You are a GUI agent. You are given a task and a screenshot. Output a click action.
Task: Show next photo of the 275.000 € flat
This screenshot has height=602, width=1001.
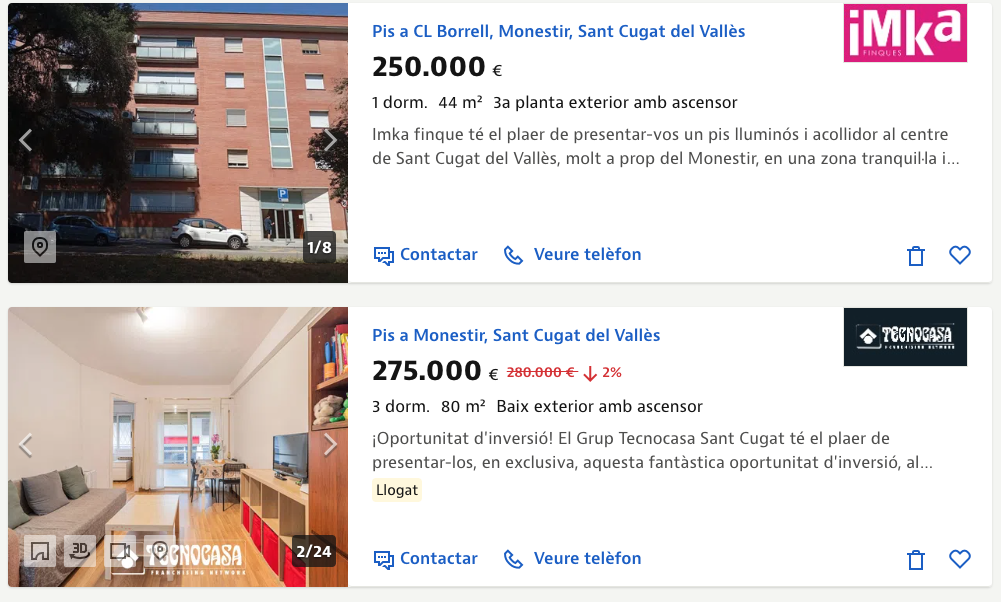330,444
